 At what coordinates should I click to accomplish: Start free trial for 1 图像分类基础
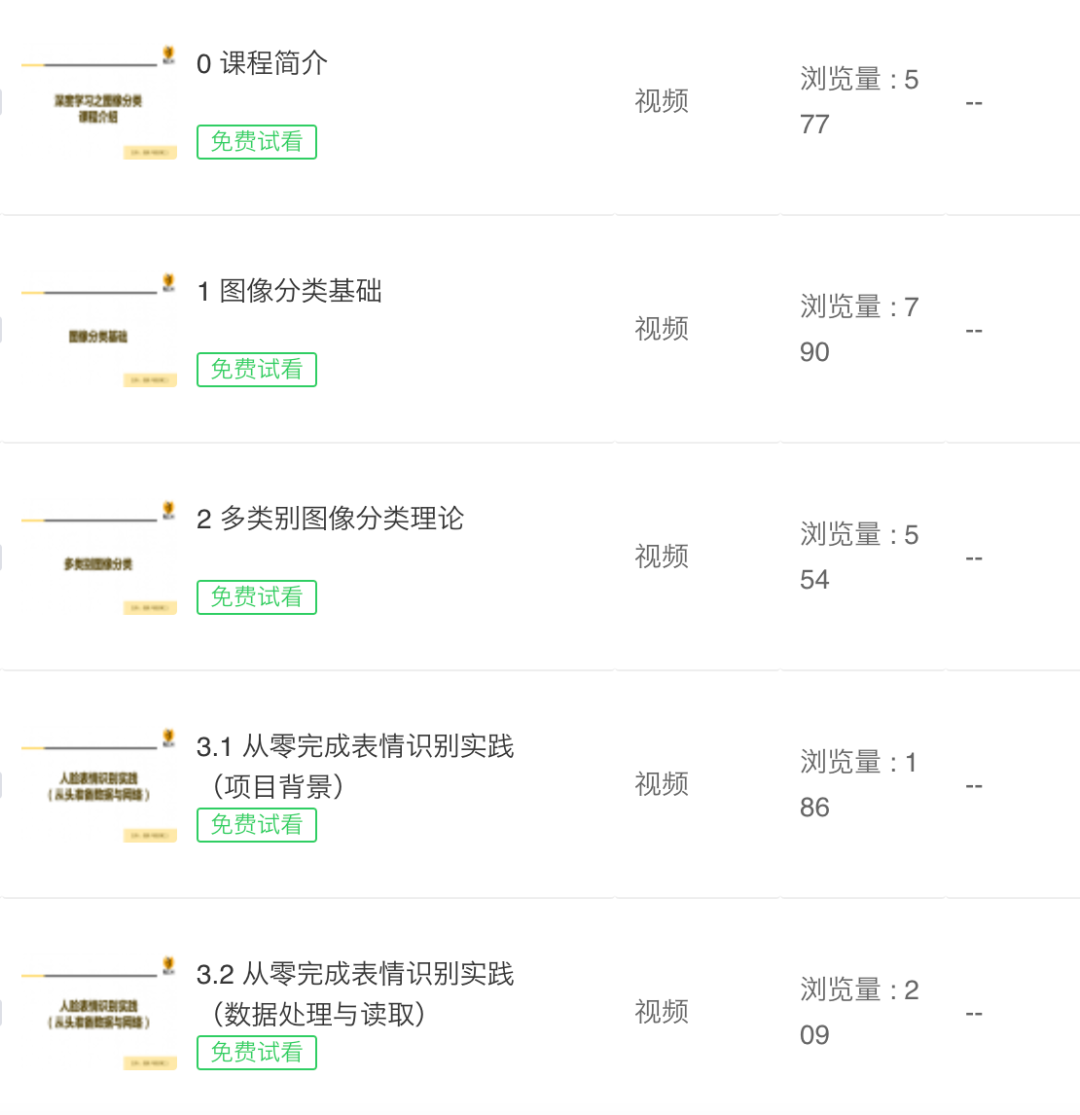[257, 369]
